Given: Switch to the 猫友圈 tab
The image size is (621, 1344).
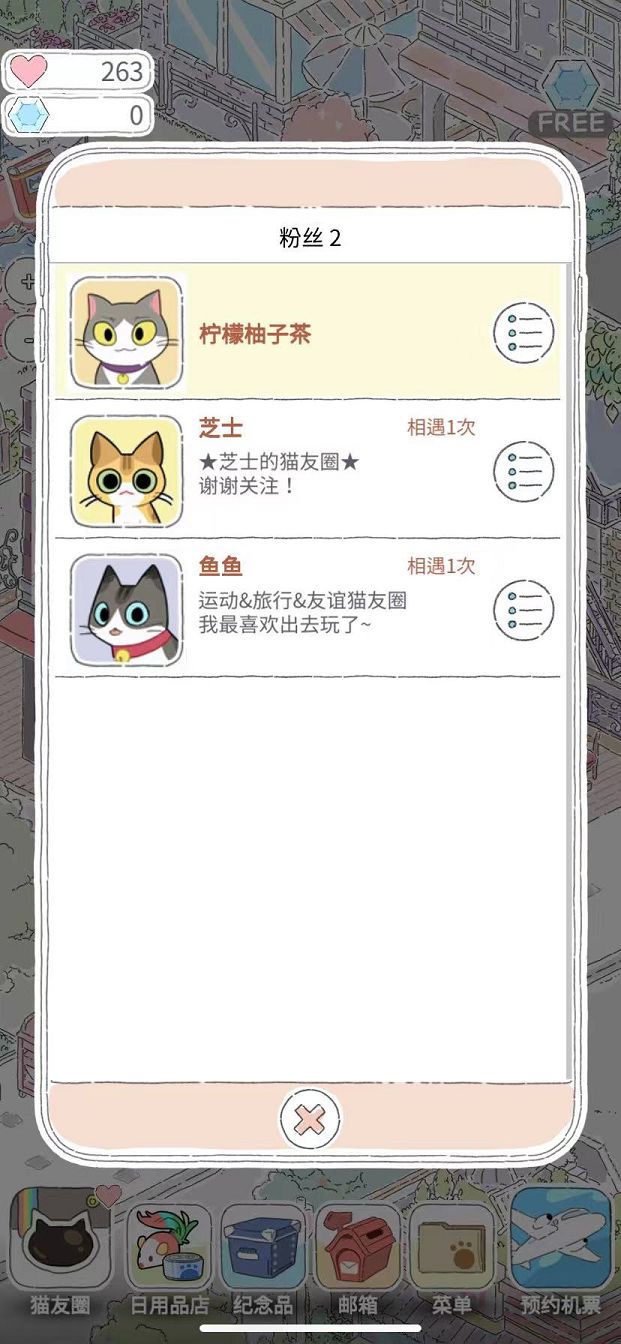Looking at the screenshot, I should click(60, 1250).
